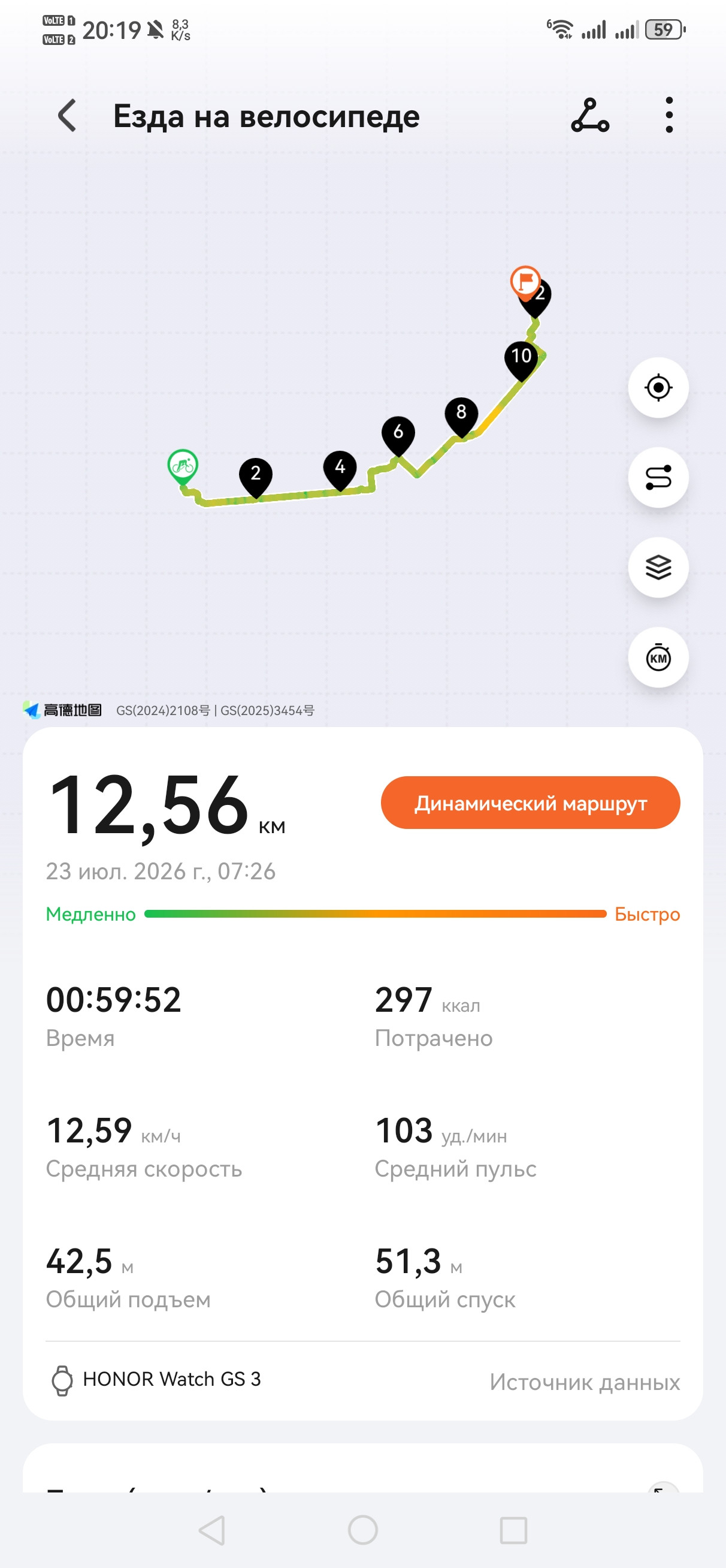The height and width of the screenshot is (1568, 726).
Task: Toggle the kilometer markers on the map
Action: click(658, 658)
